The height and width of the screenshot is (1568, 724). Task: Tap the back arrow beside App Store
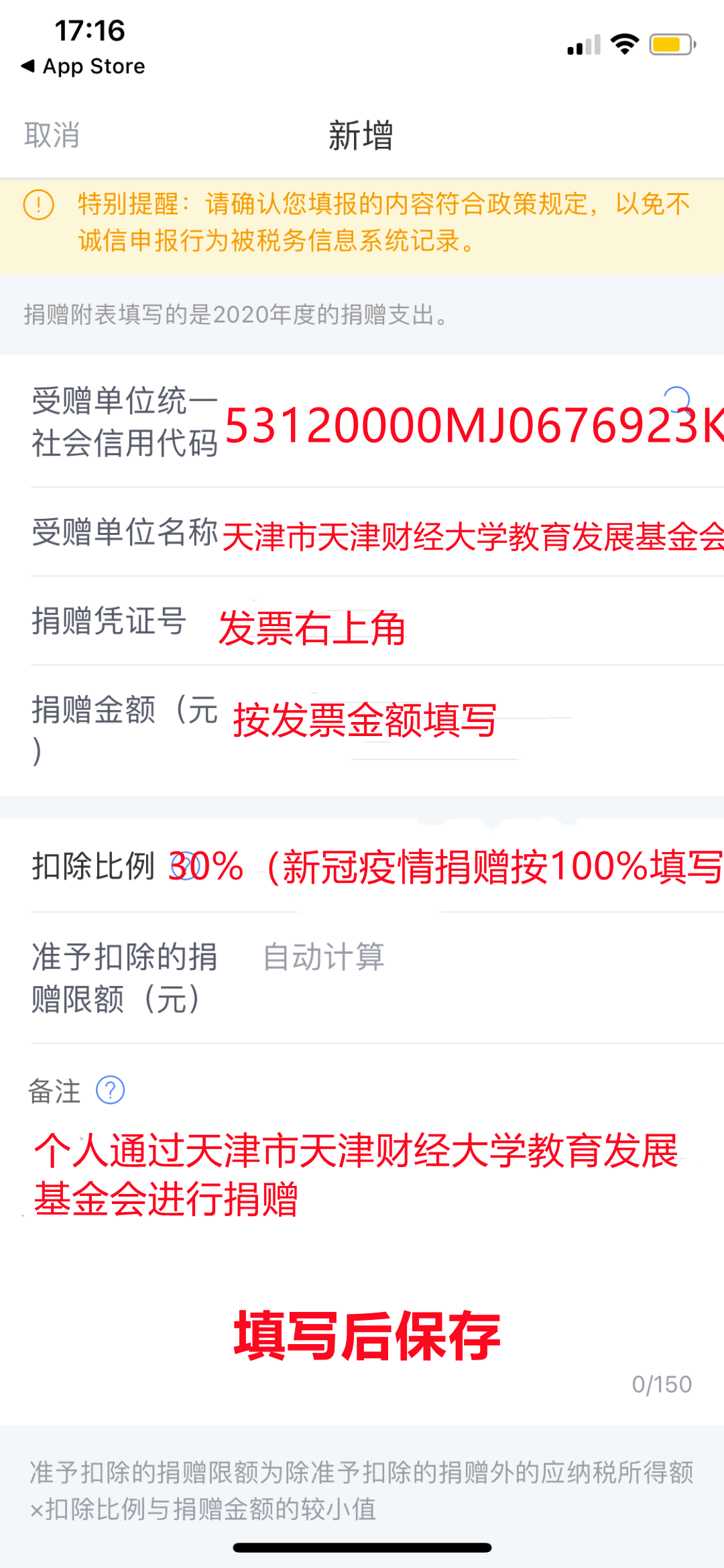click(x=28, y=66)
